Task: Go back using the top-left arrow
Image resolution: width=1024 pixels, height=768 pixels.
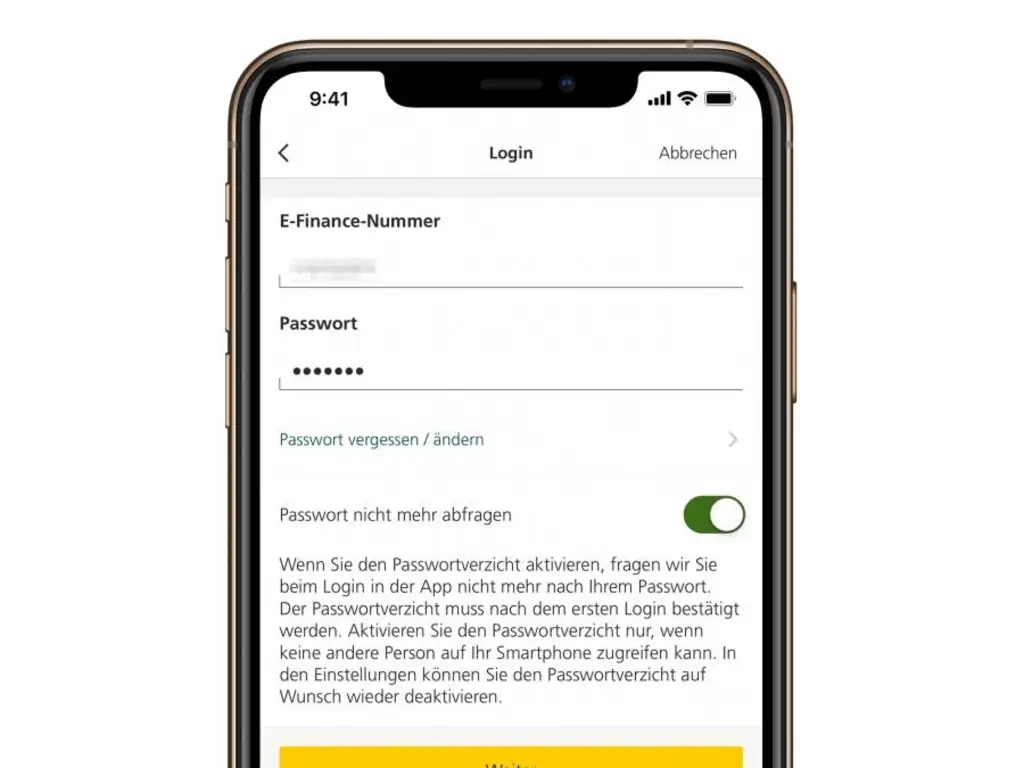Action: (x=284, y=153)
